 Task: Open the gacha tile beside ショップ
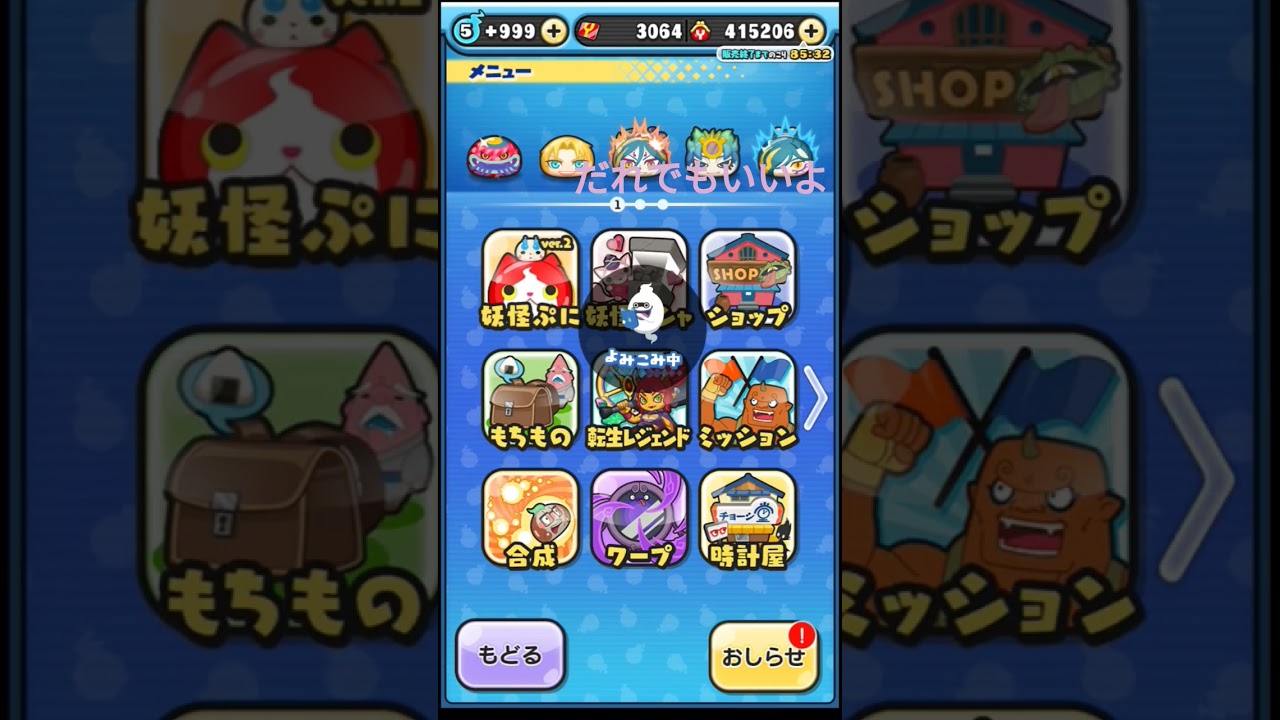639,280
